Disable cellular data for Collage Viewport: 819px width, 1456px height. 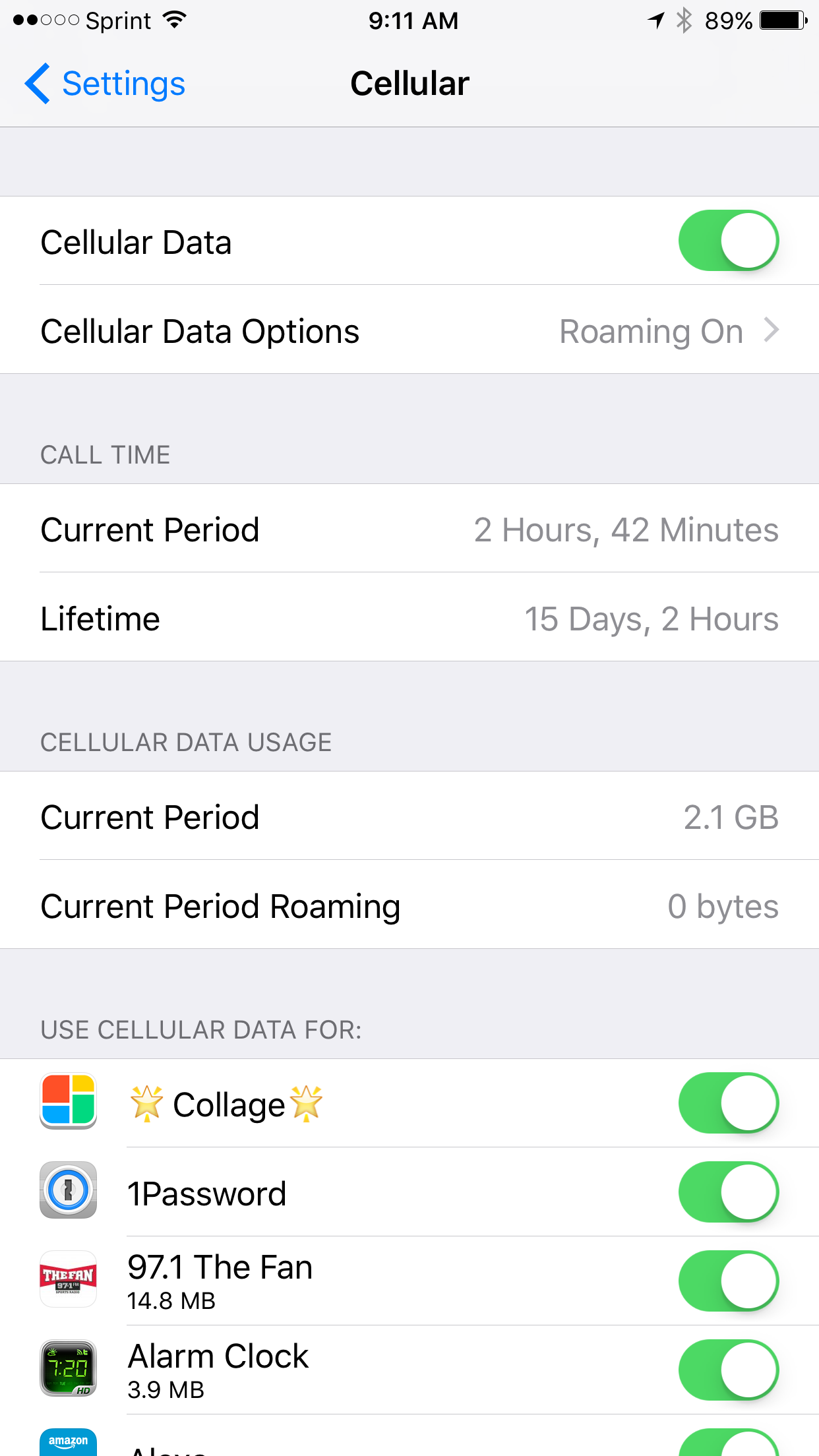[728, 1103]
